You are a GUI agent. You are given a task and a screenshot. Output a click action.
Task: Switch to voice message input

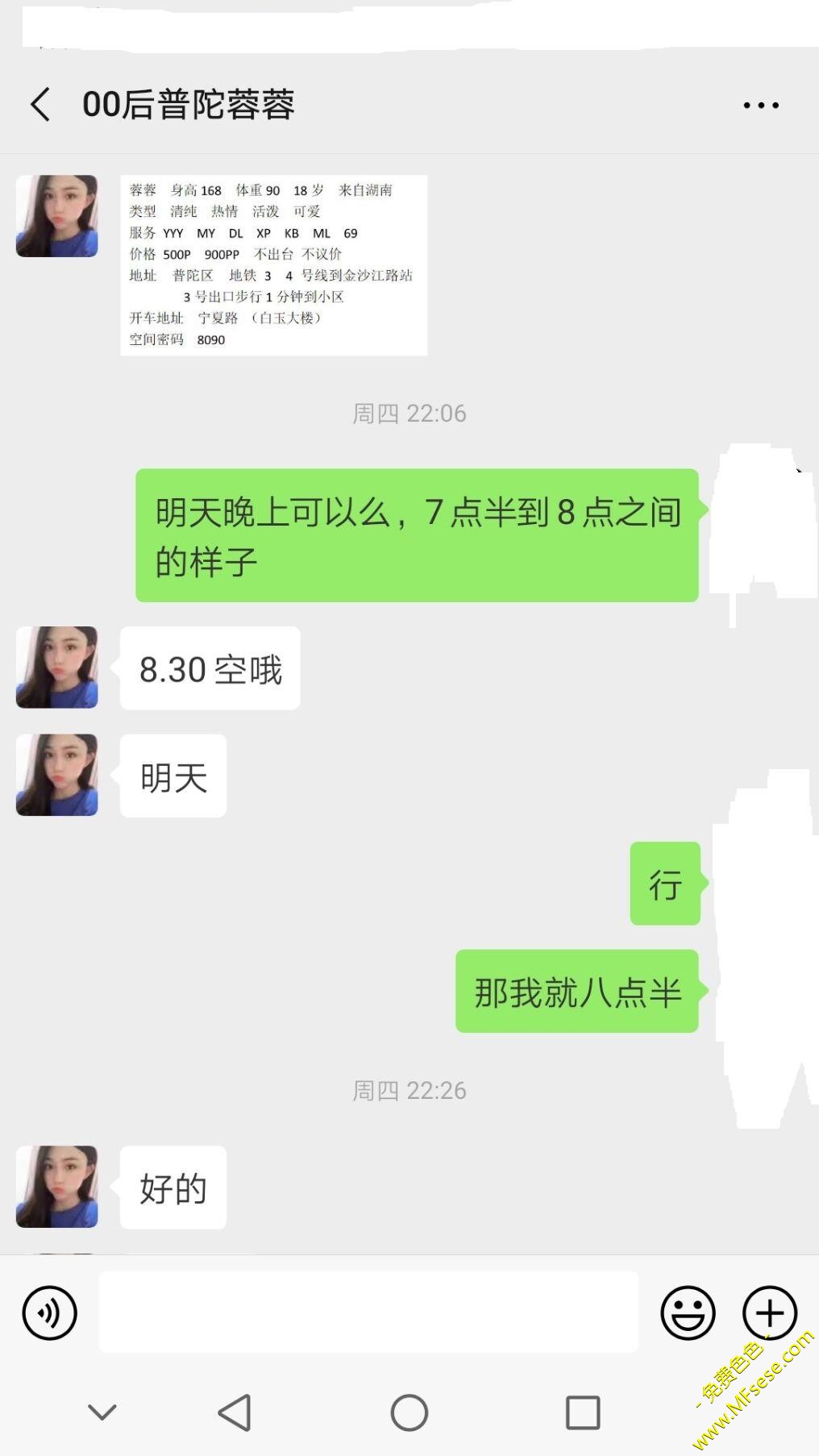pos(49,1312)
